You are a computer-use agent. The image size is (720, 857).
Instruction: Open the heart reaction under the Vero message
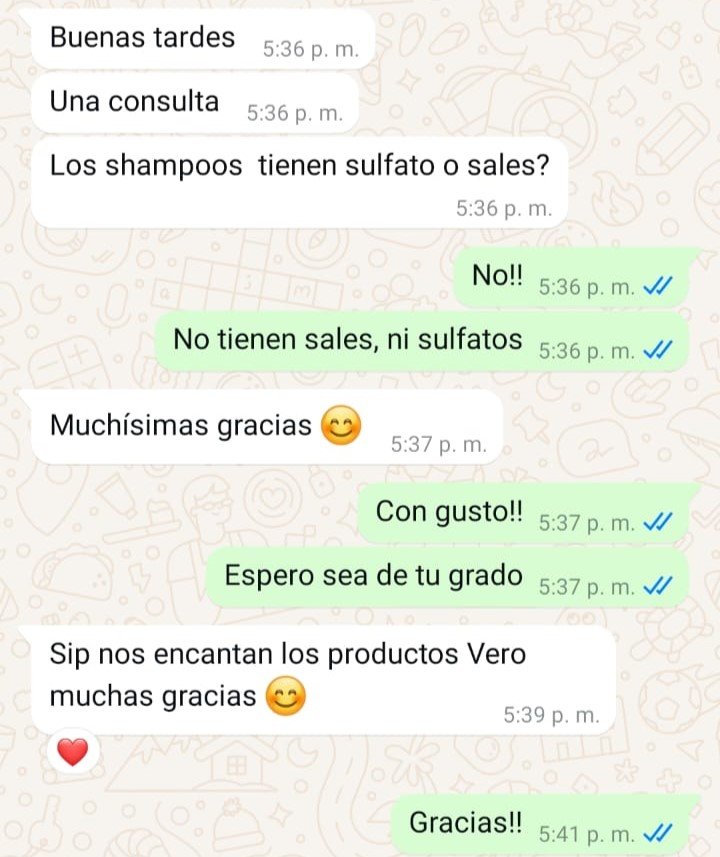pyautogui.click(x=73, y=751)
